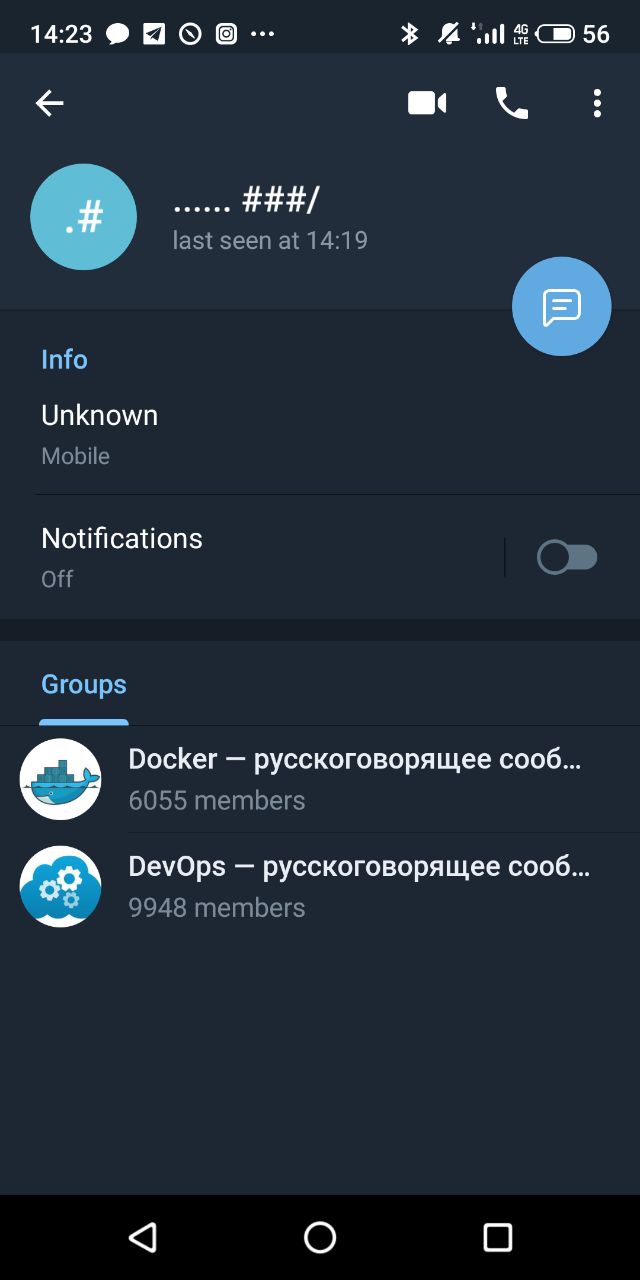Open the three-dot overflow menu

pyautogui.click(x=597, y=103)
